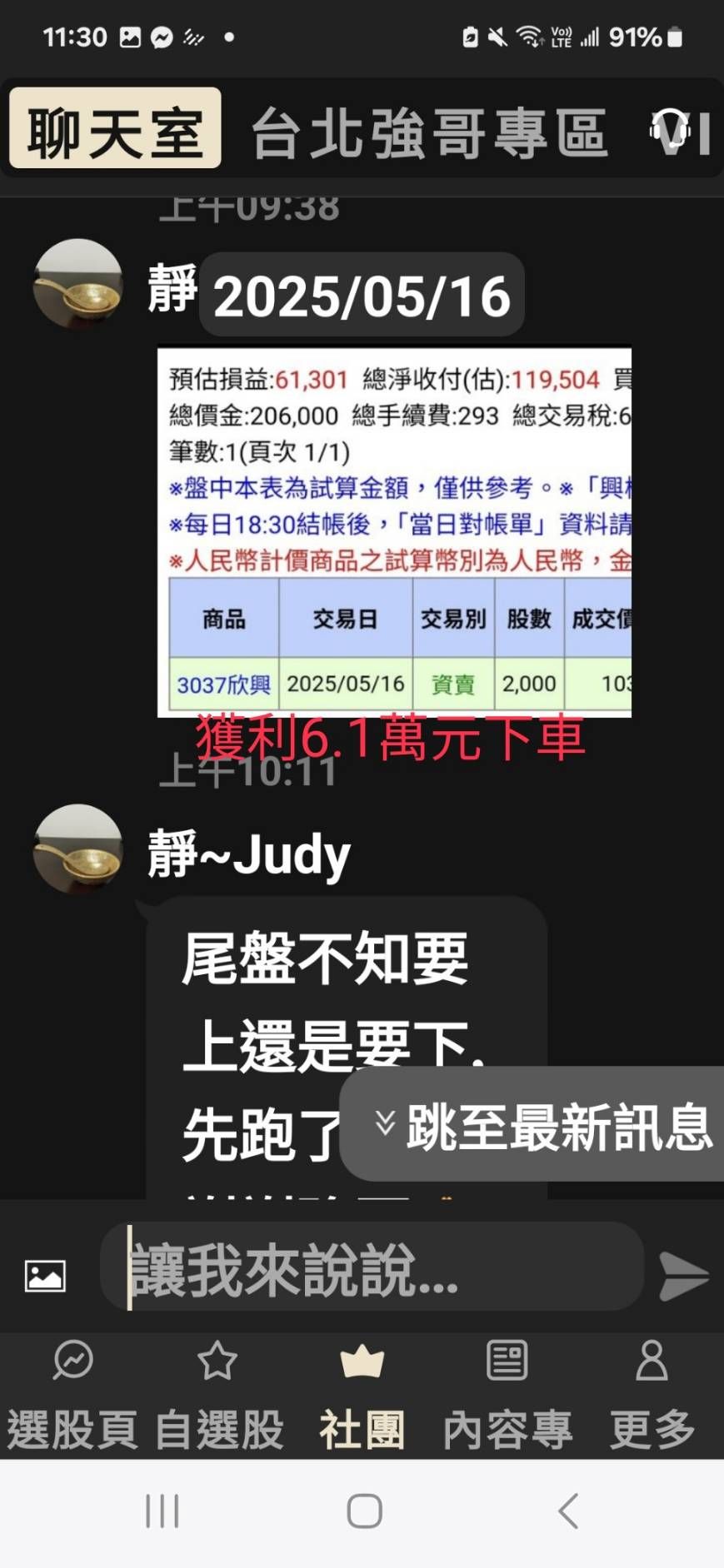Send the message with the arrow icon
This screenshot has width=724, height=1568.
point(682,1275)
